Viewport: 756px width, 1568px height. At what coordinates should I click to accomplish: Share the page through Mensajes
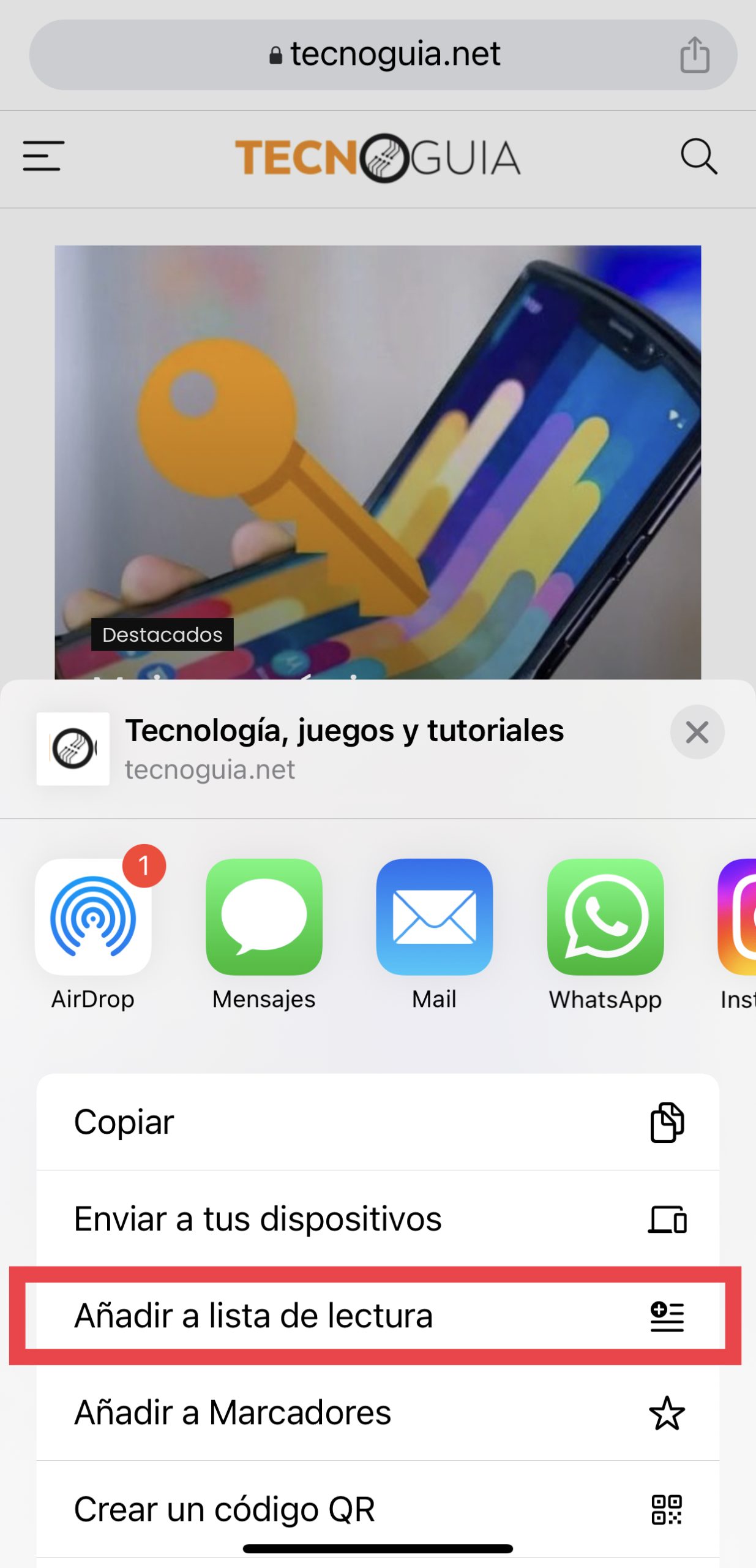click(x=264, y=917)
